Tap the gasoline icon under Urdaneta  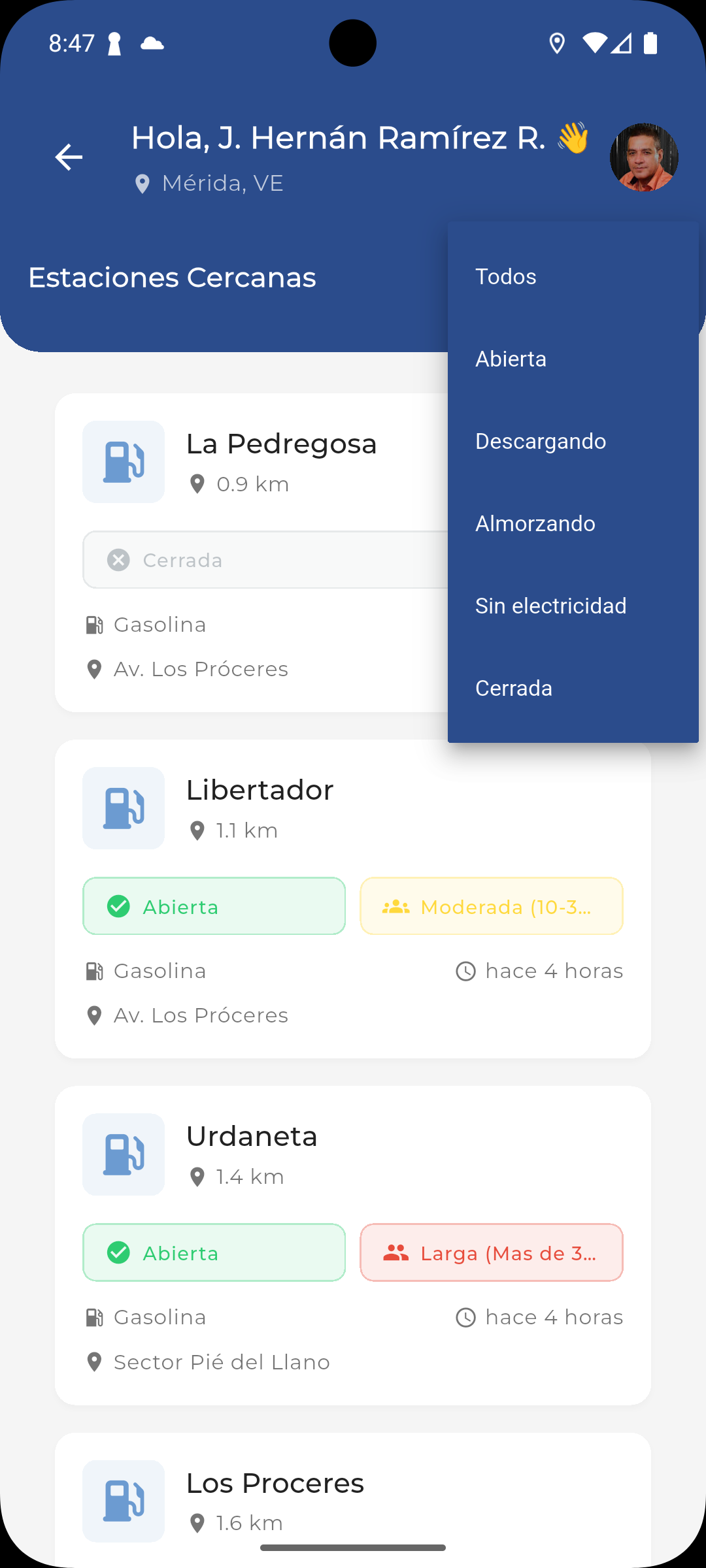tap(94, 1317)
